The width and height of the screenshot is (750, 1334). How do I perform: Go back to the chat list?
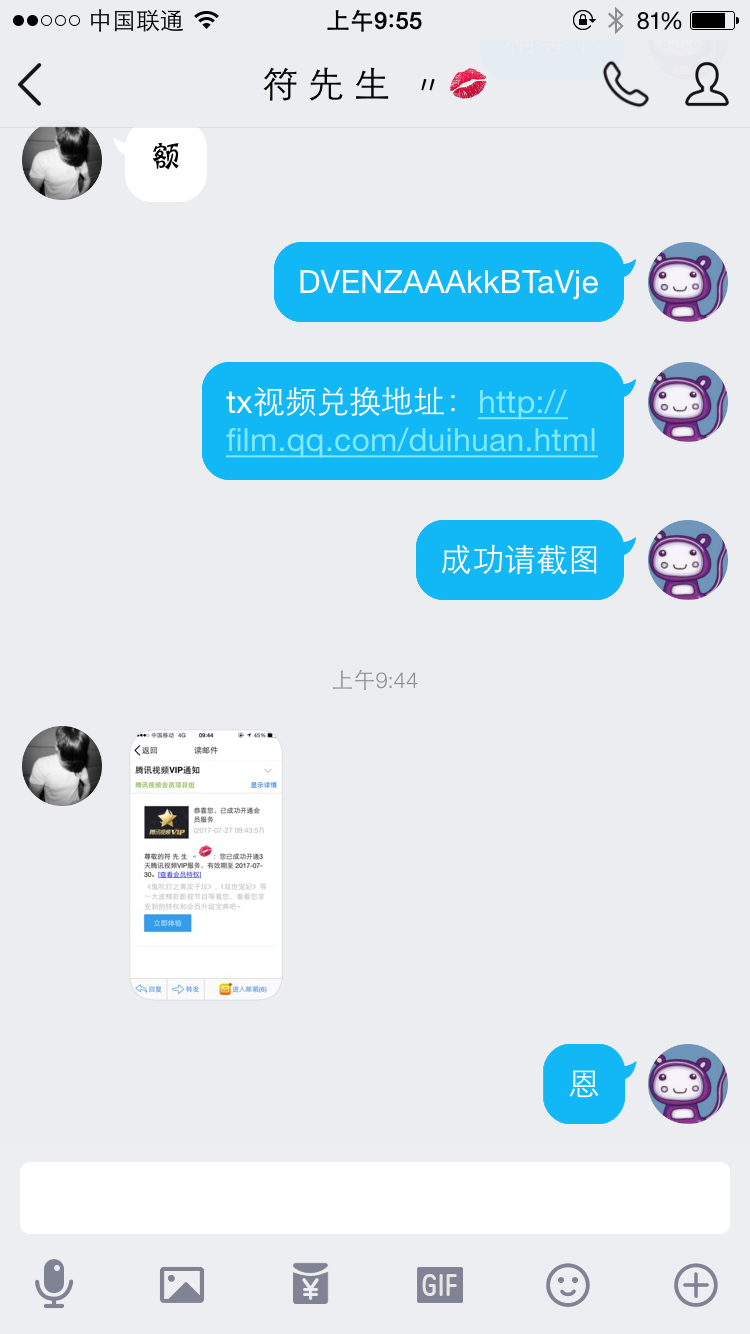tap(30, 85)
